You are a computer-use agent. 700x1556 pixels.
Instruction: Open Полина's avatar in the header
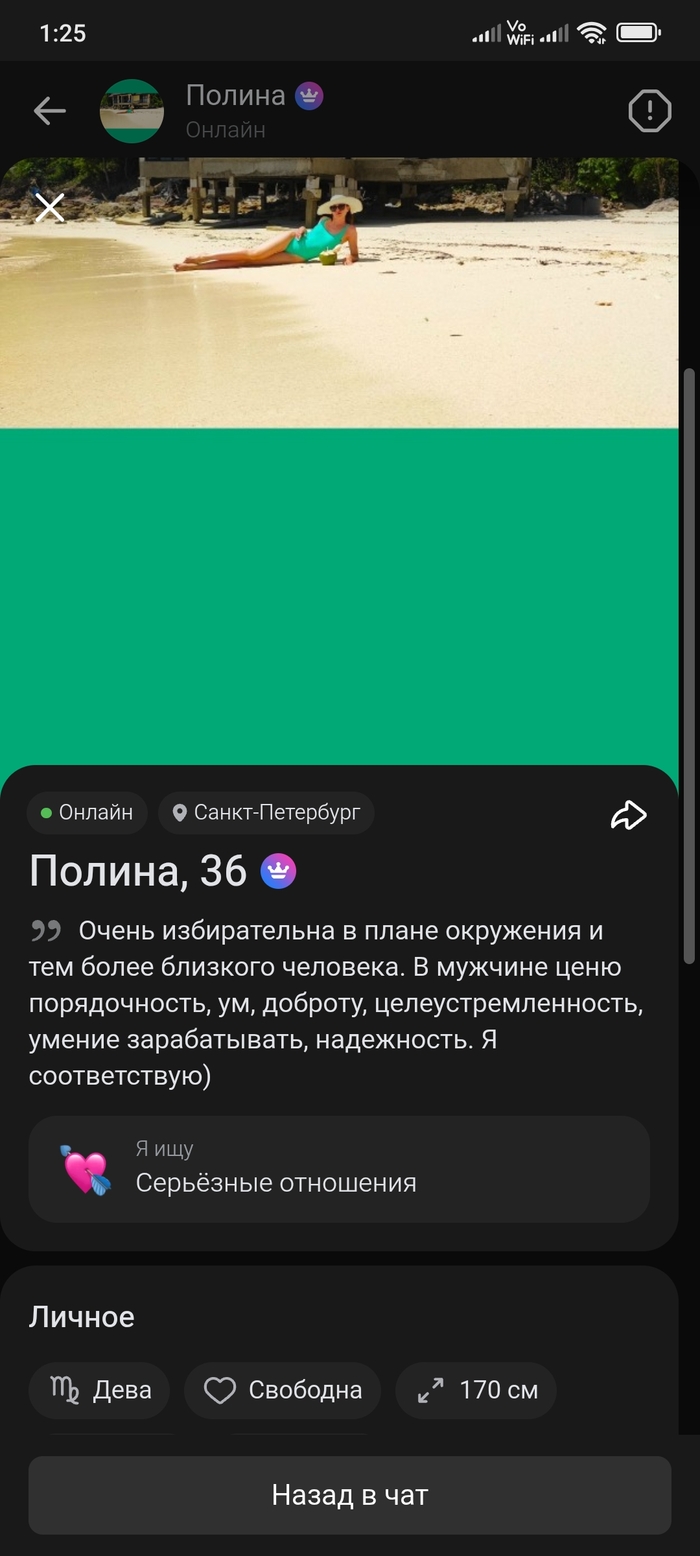[x=131, y=111]
